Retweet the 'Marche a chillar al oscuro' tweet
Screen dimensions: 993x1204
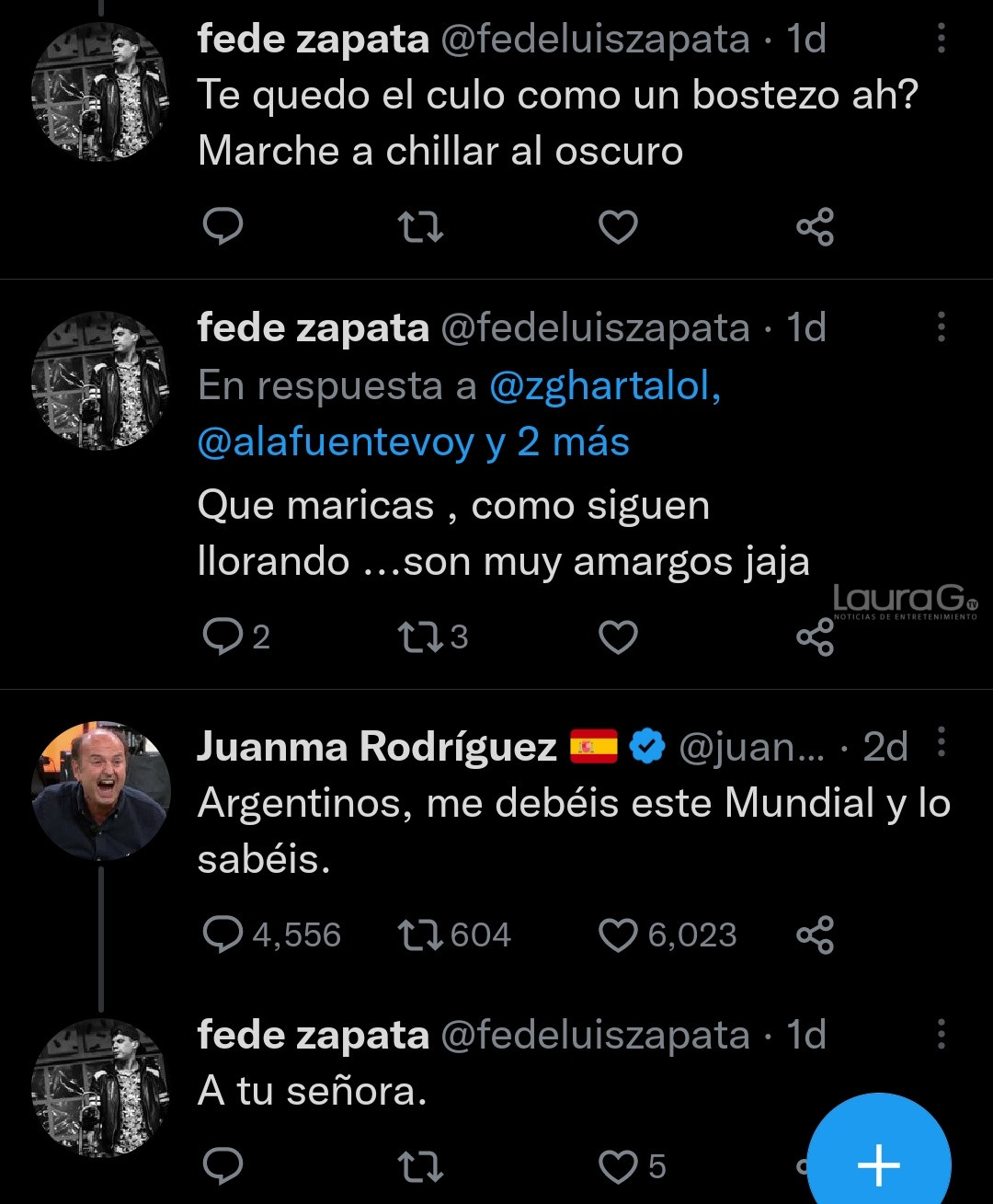tap(420, 226)
